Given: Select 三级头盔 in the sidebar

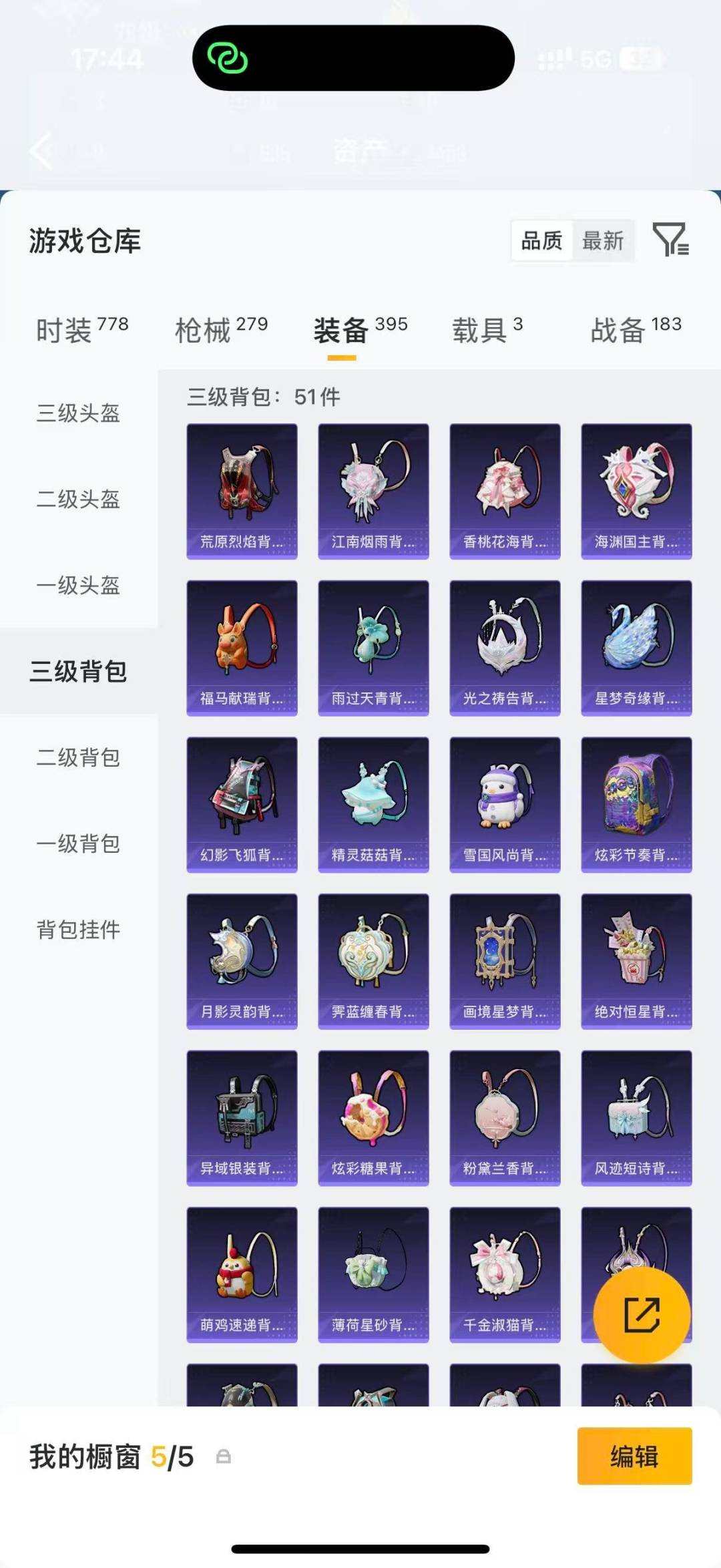Looking at the screenshot, I should tap(77, 414).
